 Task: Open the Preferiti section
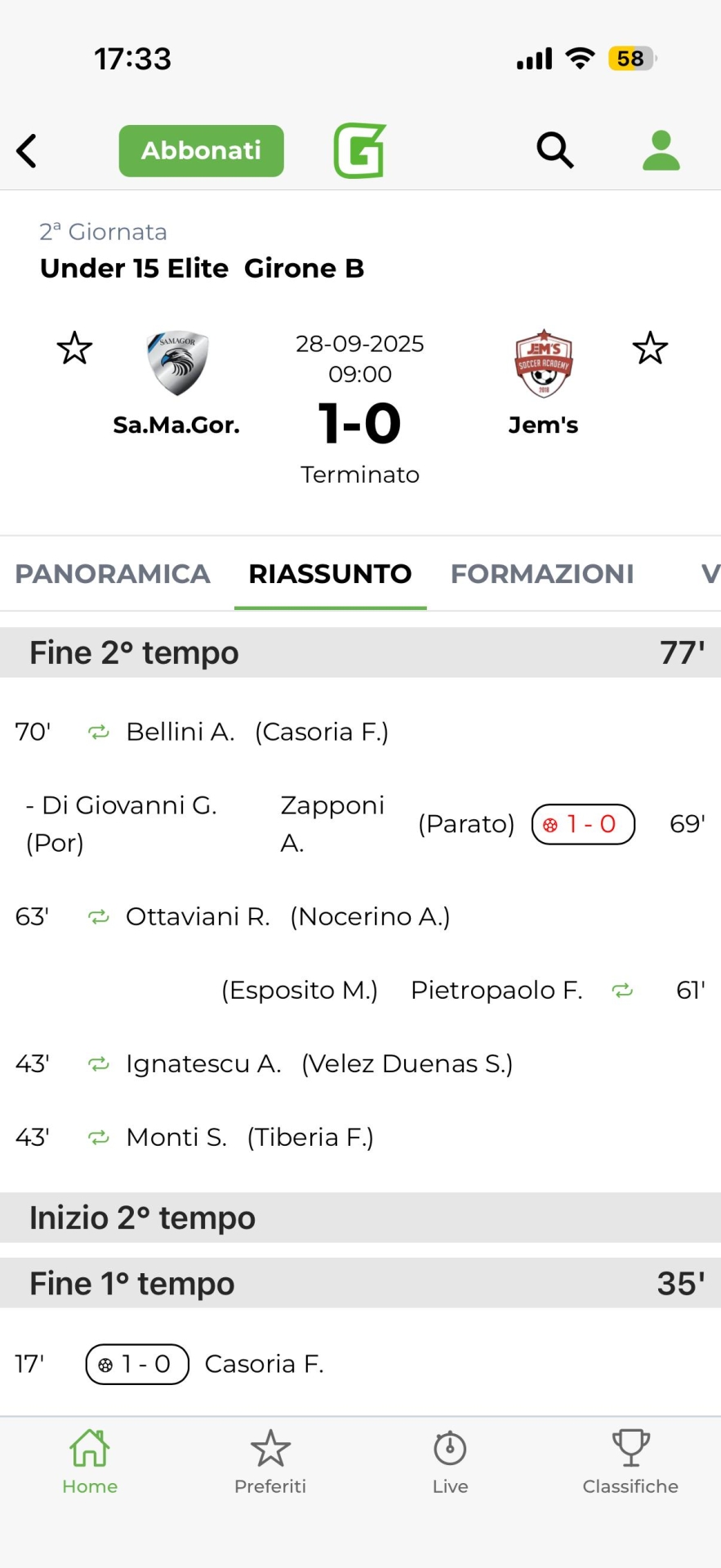270,1462
